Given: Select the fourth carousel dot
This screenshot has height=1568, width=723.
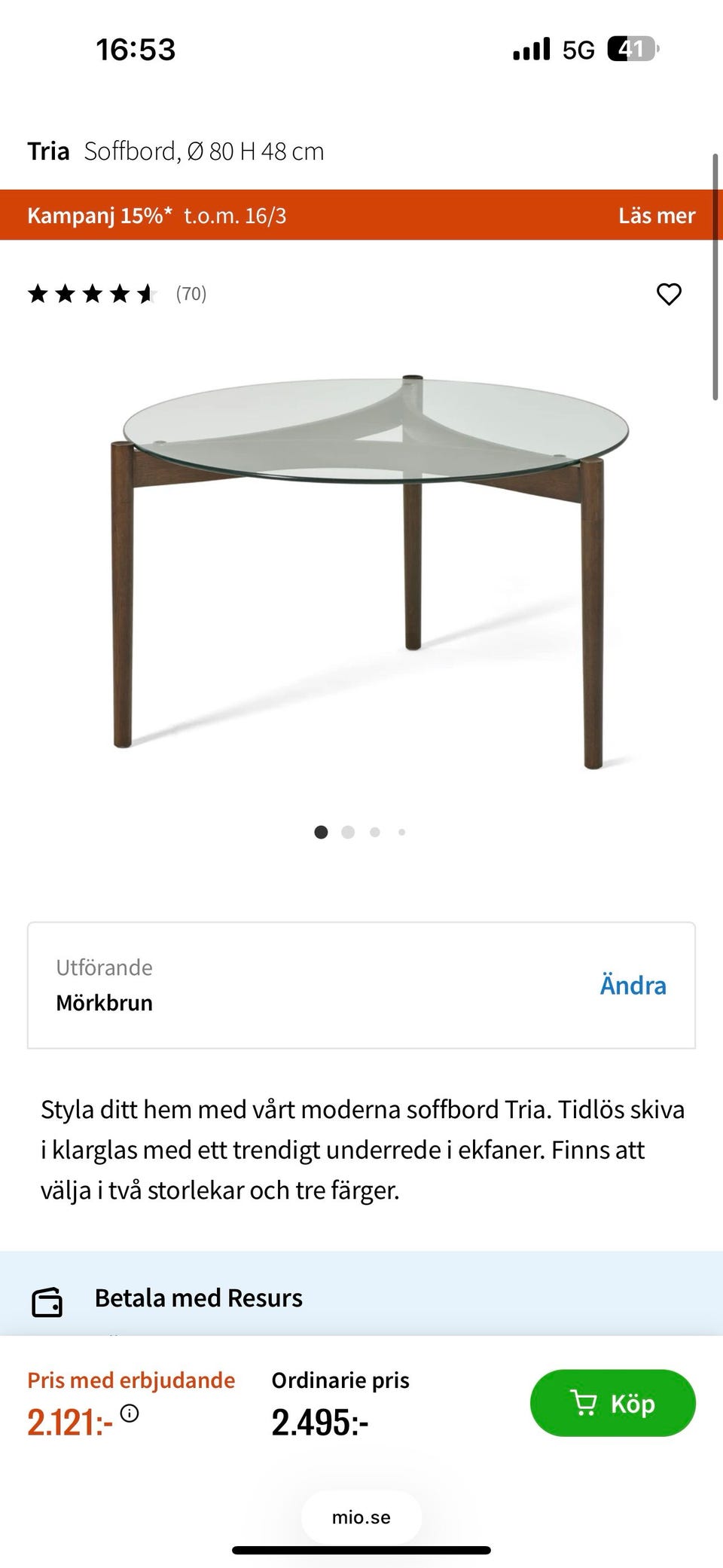Looking at the screenshot, I should (x=401, y=832).
